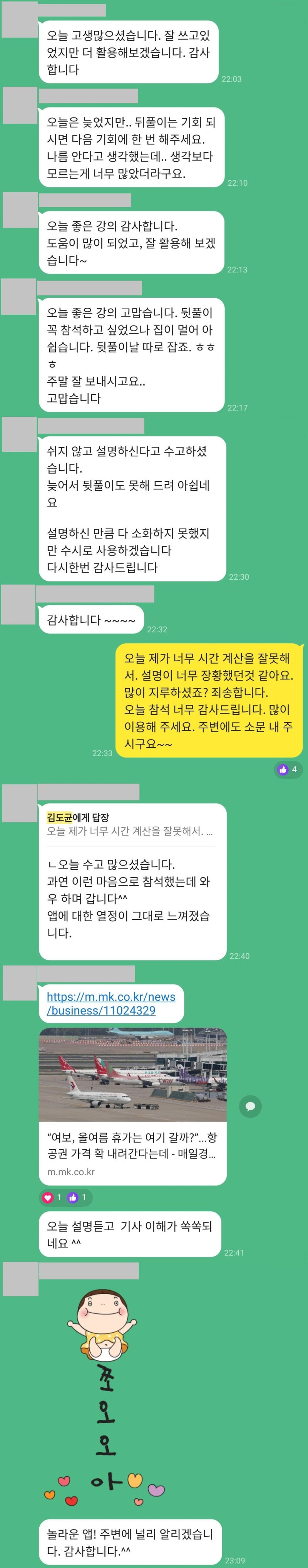
Task: Open the m.mk.co.kr news link
Action: coord(111,1003)
